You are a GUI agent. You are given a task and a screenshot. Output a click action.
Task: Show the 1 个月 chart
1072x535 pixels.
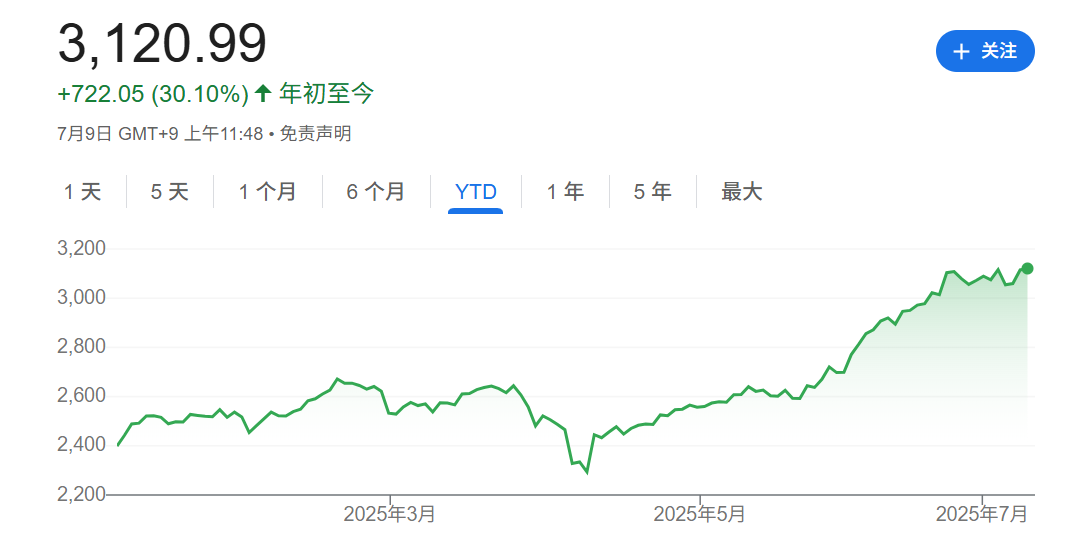(268, 192)
